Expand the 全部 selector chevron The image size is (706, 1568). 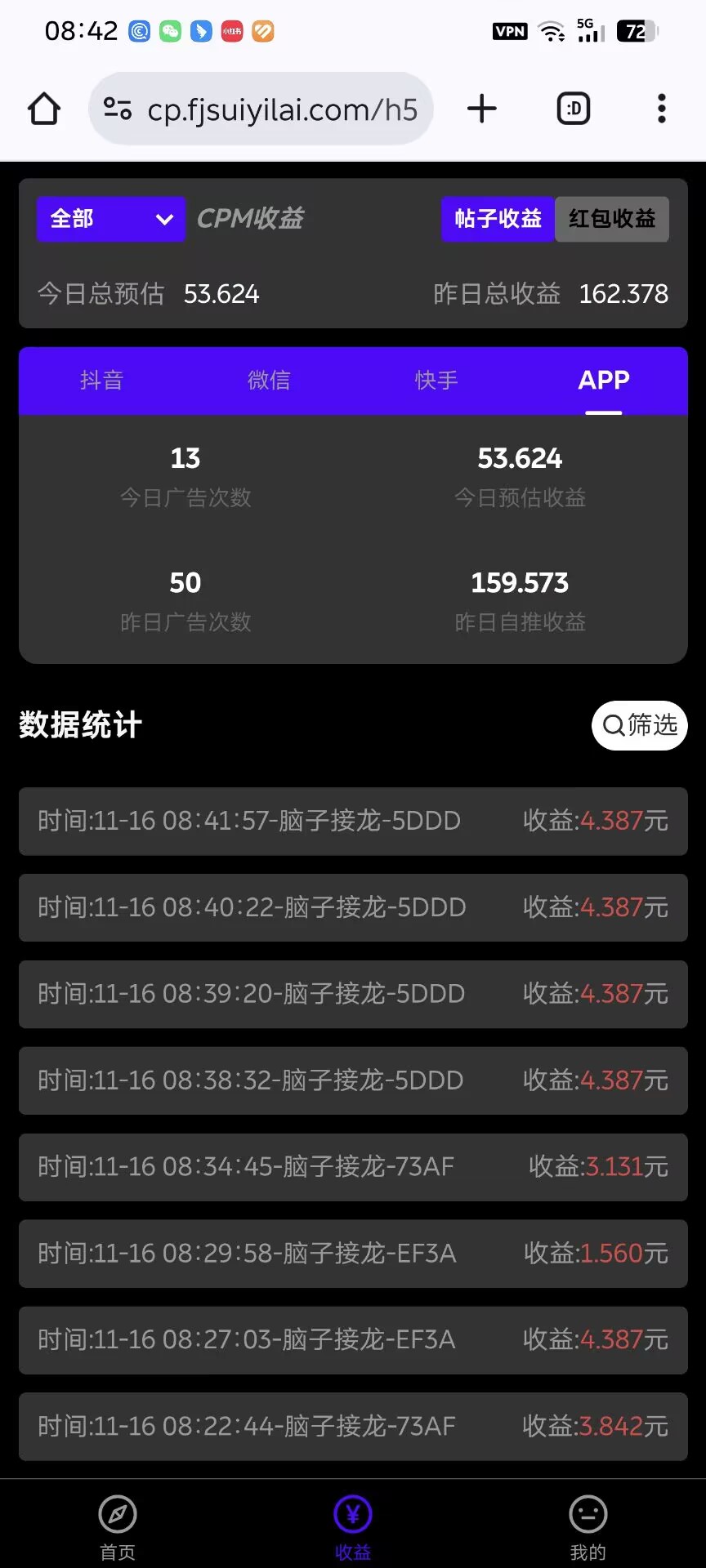click(163, 219)
